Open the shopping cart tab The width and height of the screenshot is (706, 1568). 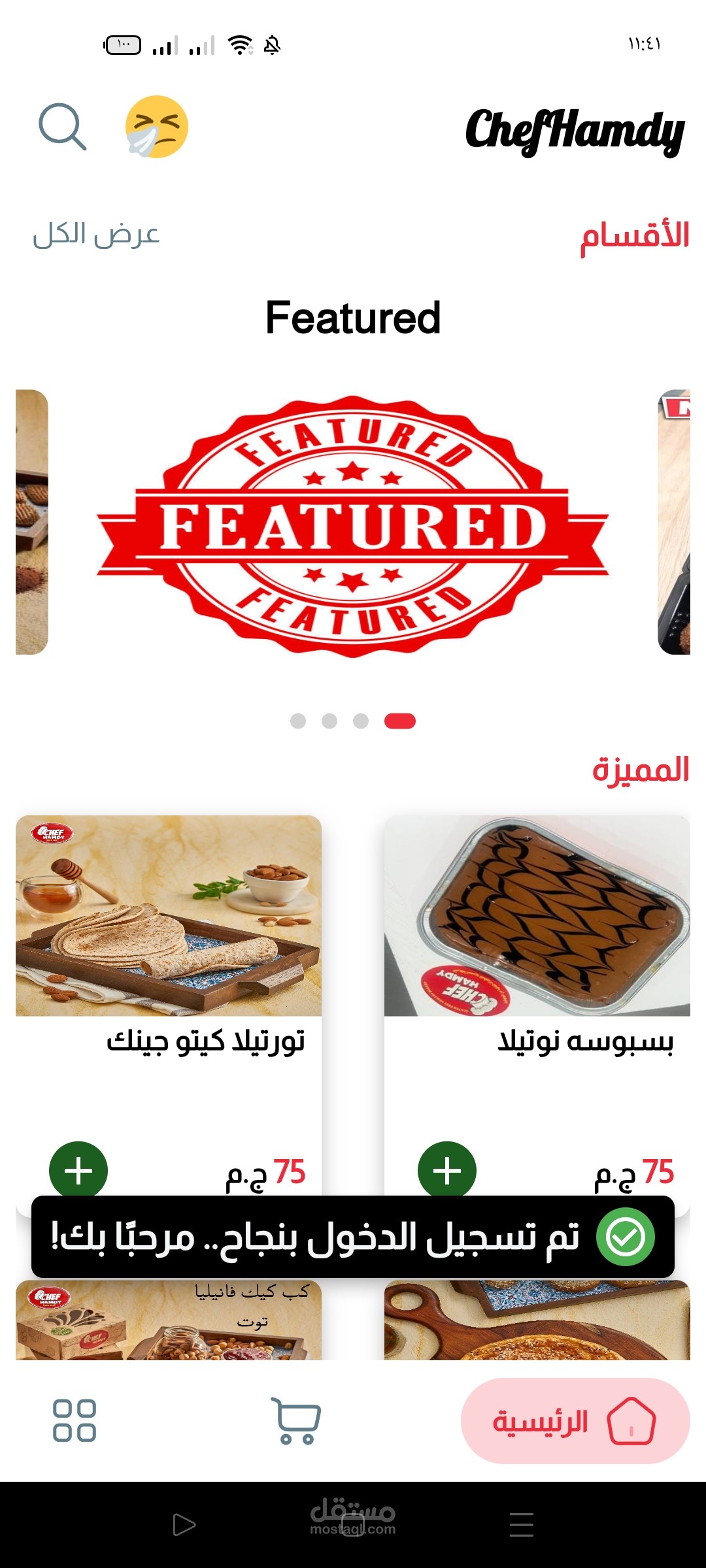(295, 1420)
